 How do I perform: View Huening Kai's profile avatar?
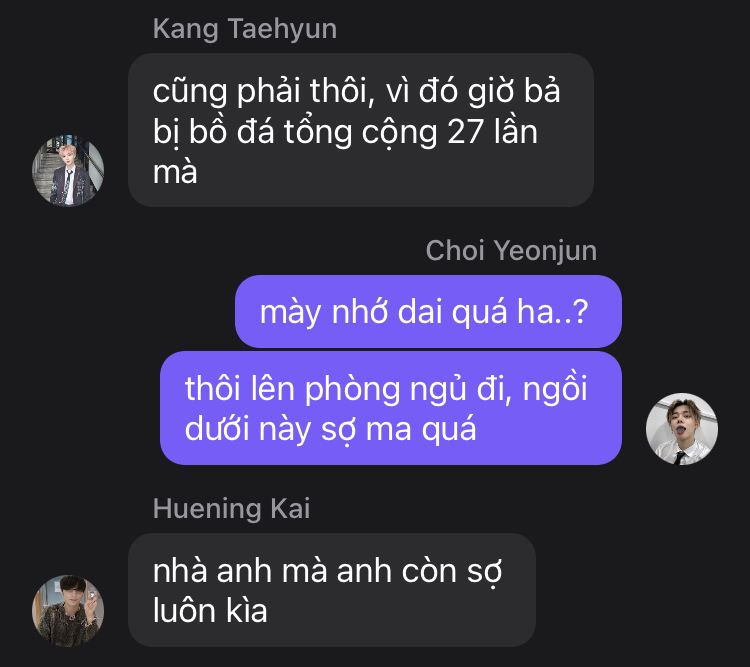tap(68, 609)
